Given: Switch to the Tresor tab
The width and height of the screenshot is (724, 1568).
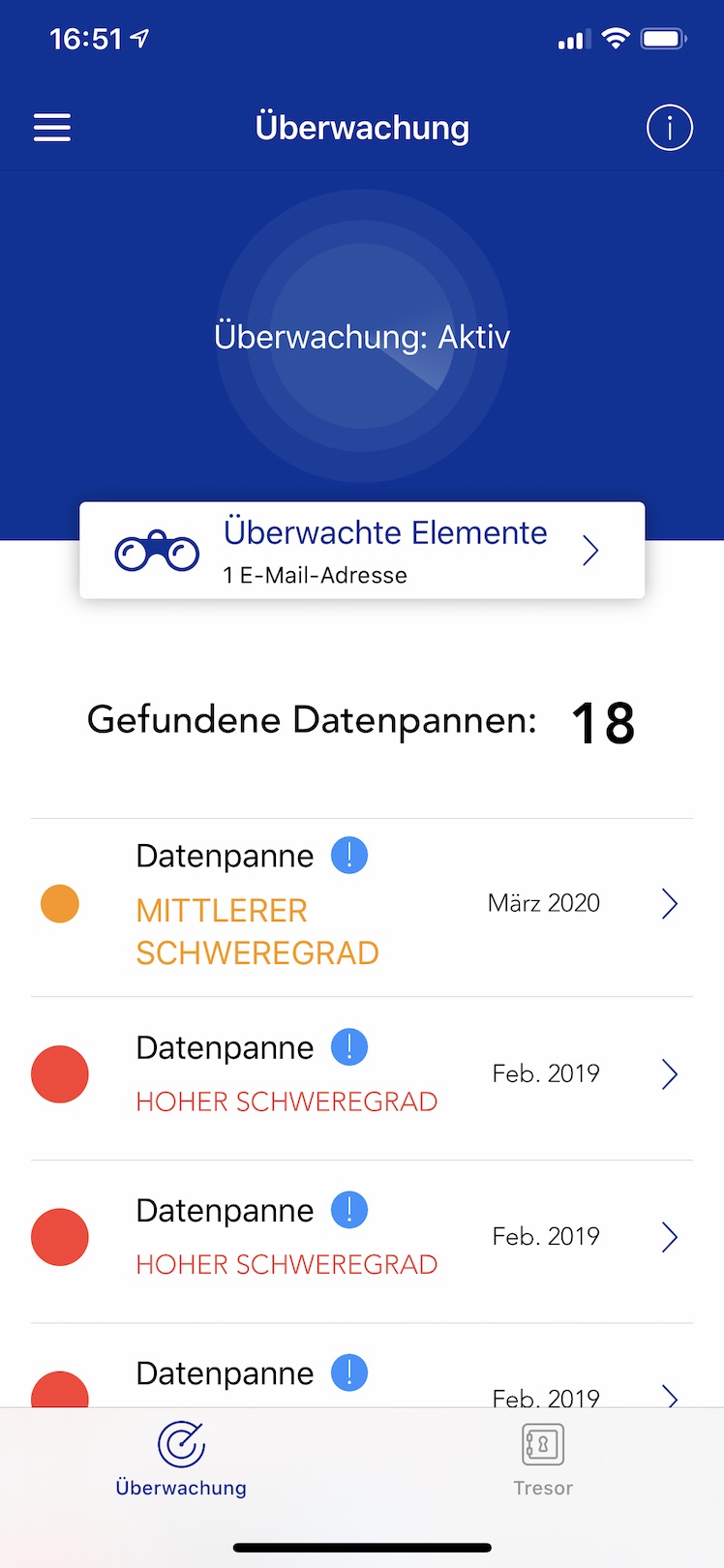Looking at the screenshot, I should click(x=543, y=1460).
